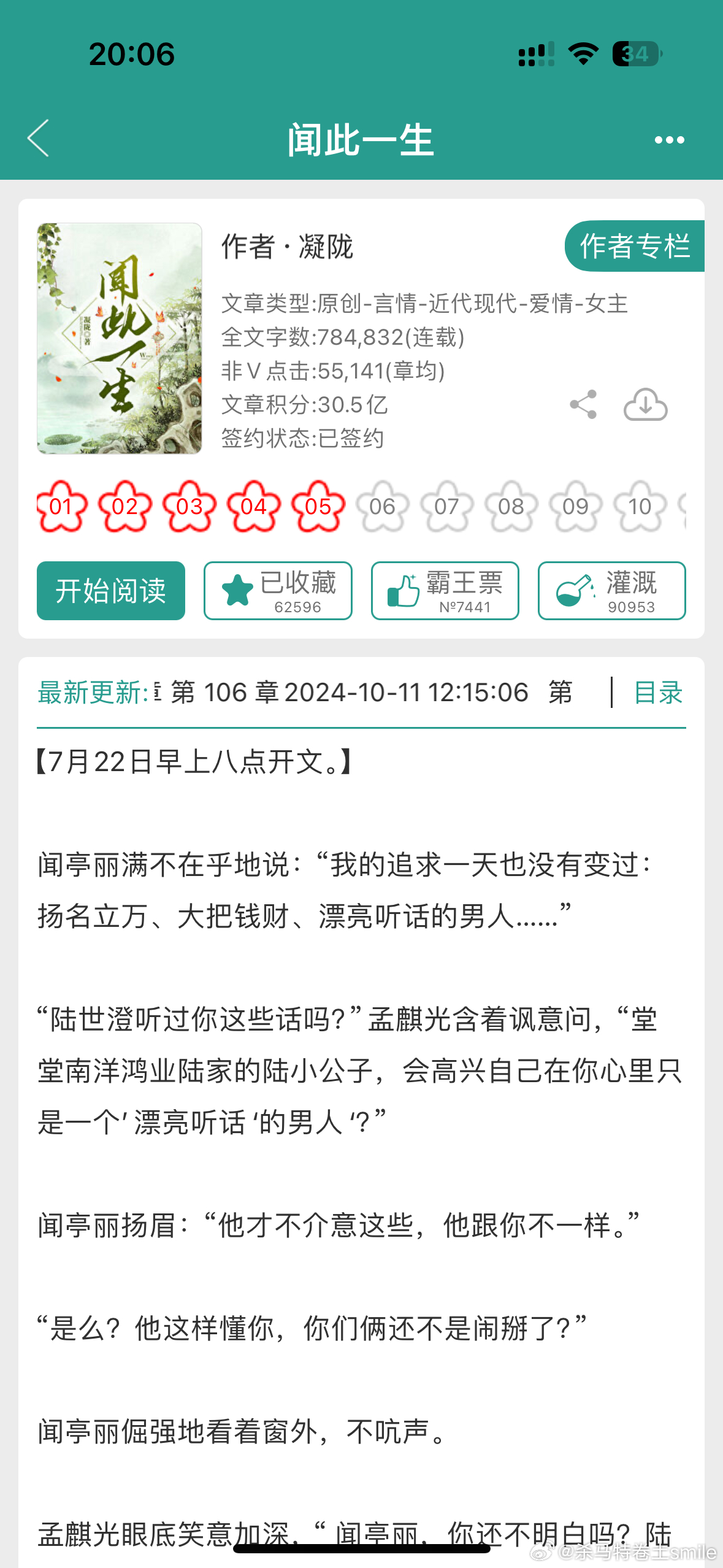Tap the 开始阅读 button

tap(111, 591)
